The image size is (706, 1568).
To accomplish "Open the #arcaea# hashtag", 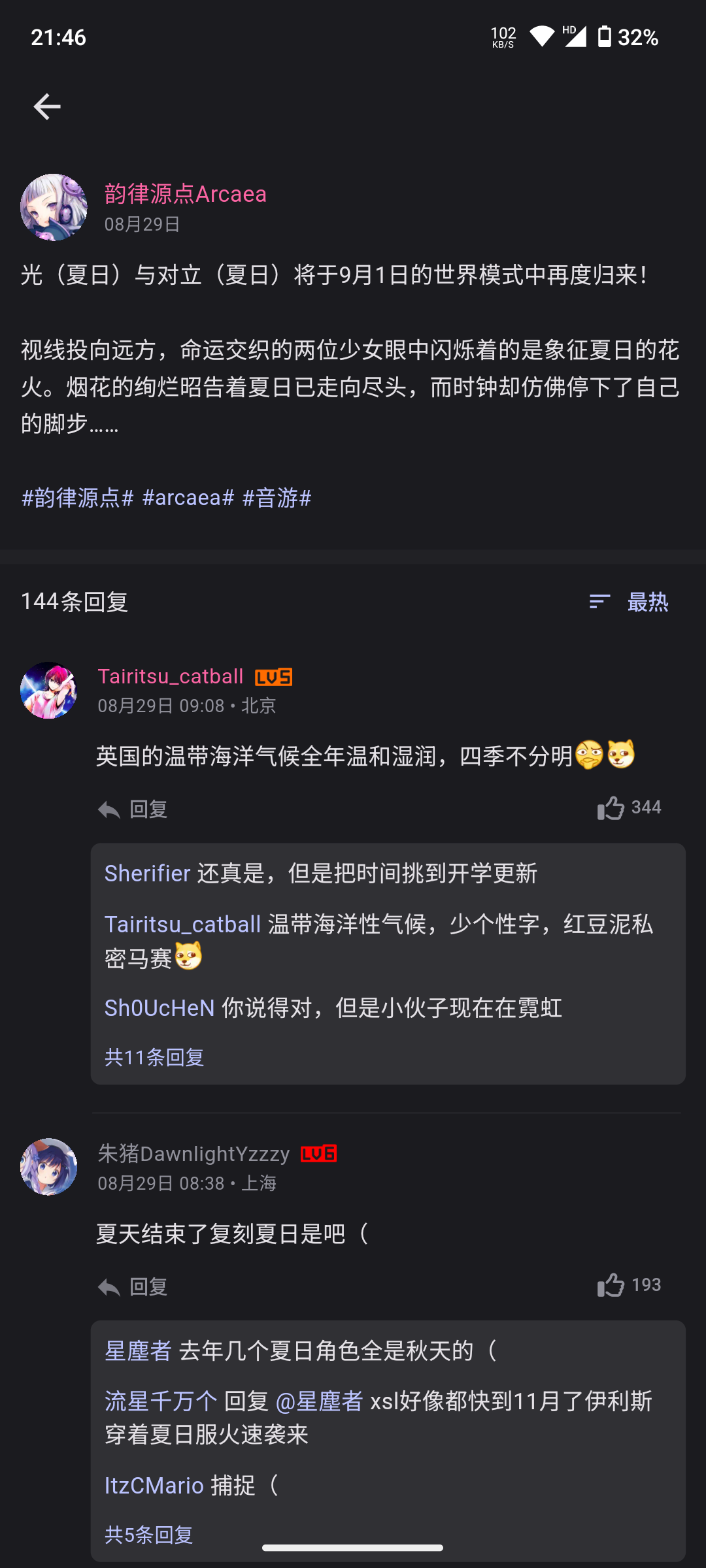I will (188, 498).
